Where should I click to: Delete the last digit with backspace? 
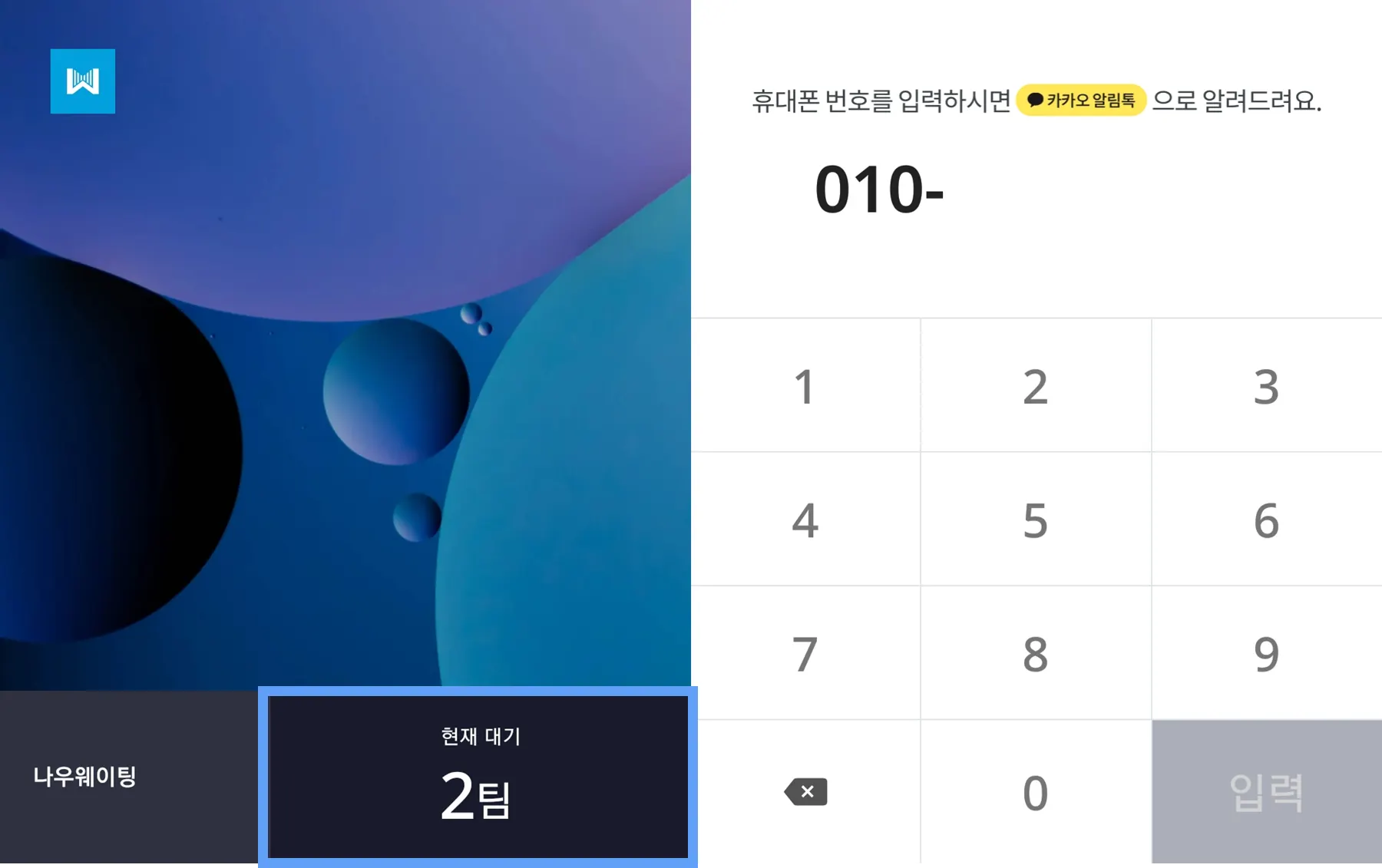tap(805, 792)
